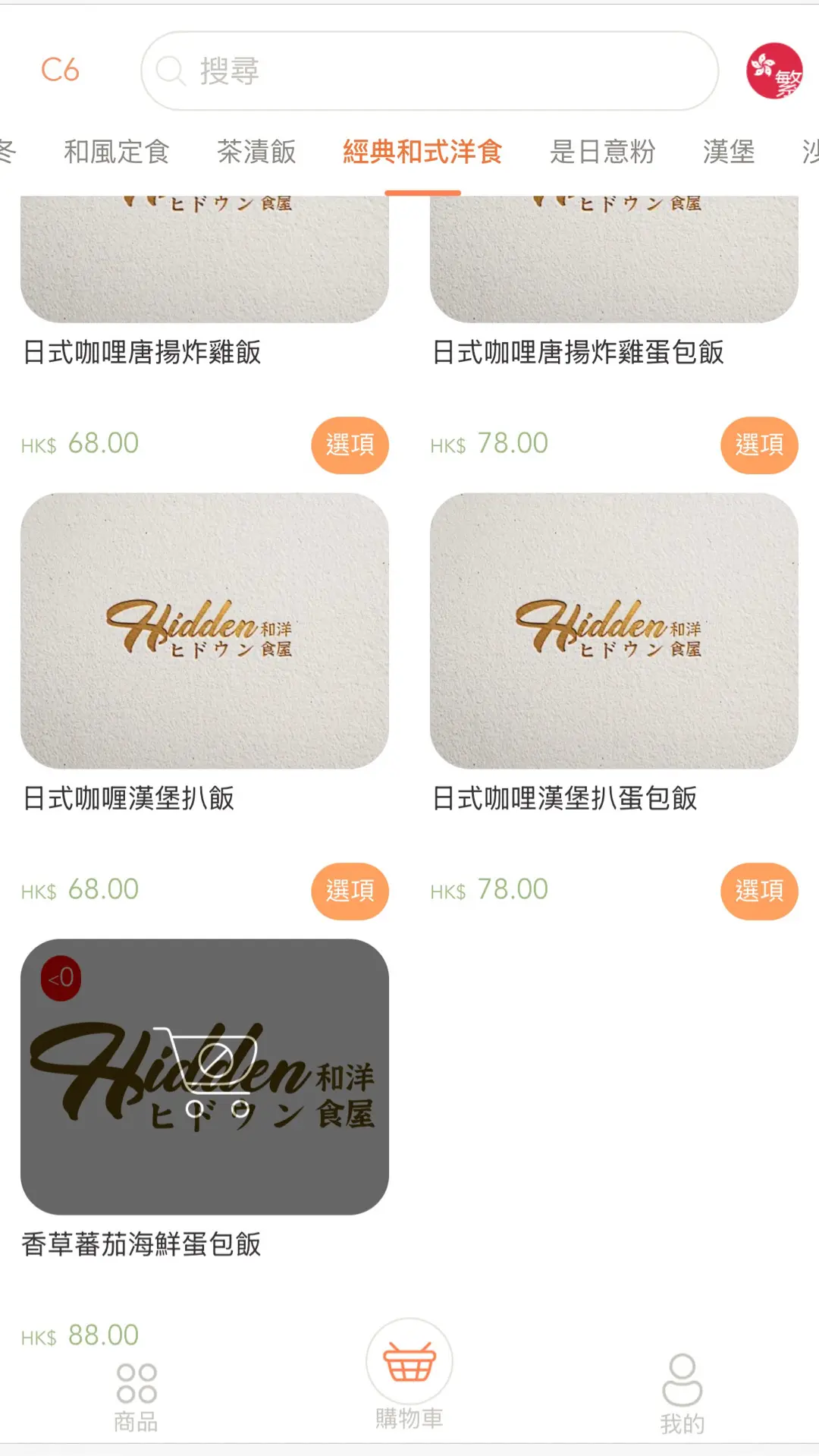Pick options for 日式咖哩漢堡扒蛋包飯
819x1456 pixels.
tap(758, 891)
